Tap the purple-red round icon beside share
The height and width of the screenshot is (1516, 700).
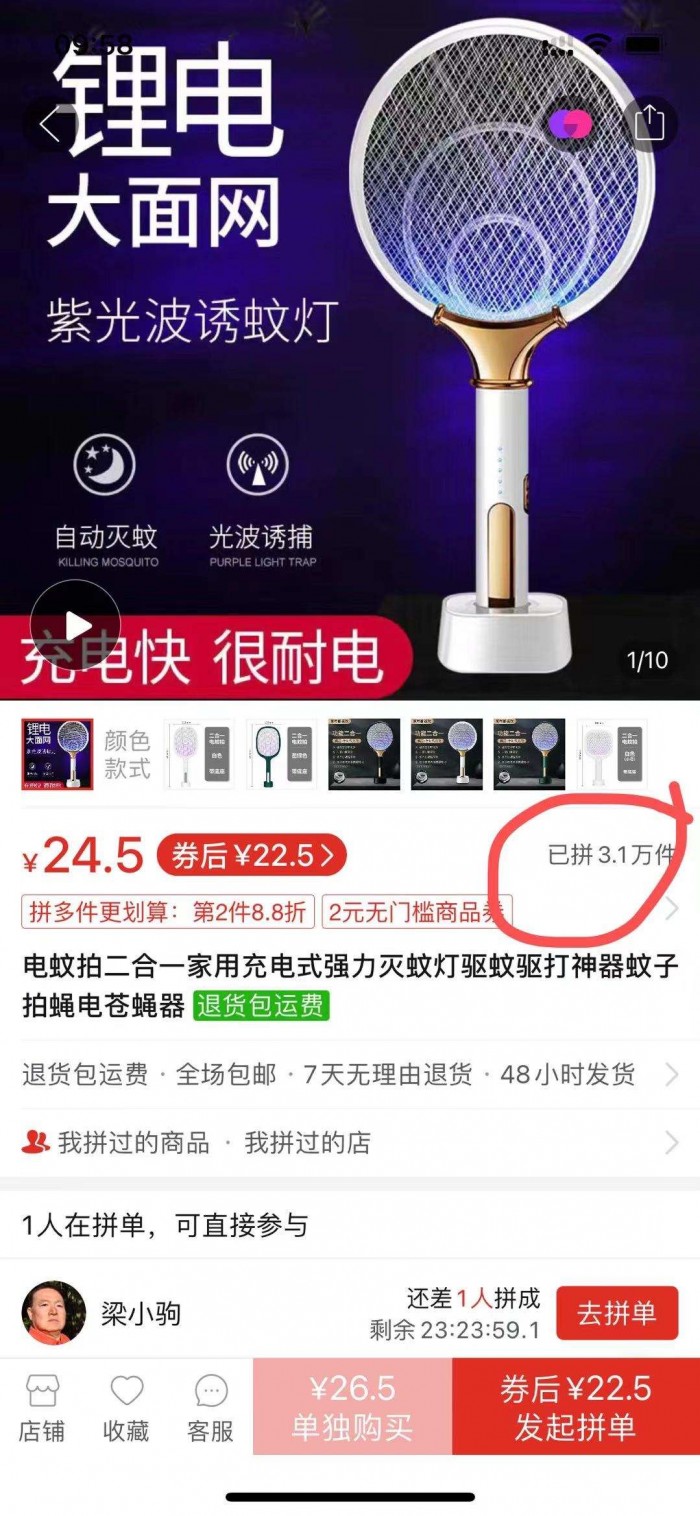tap(570, 124)
